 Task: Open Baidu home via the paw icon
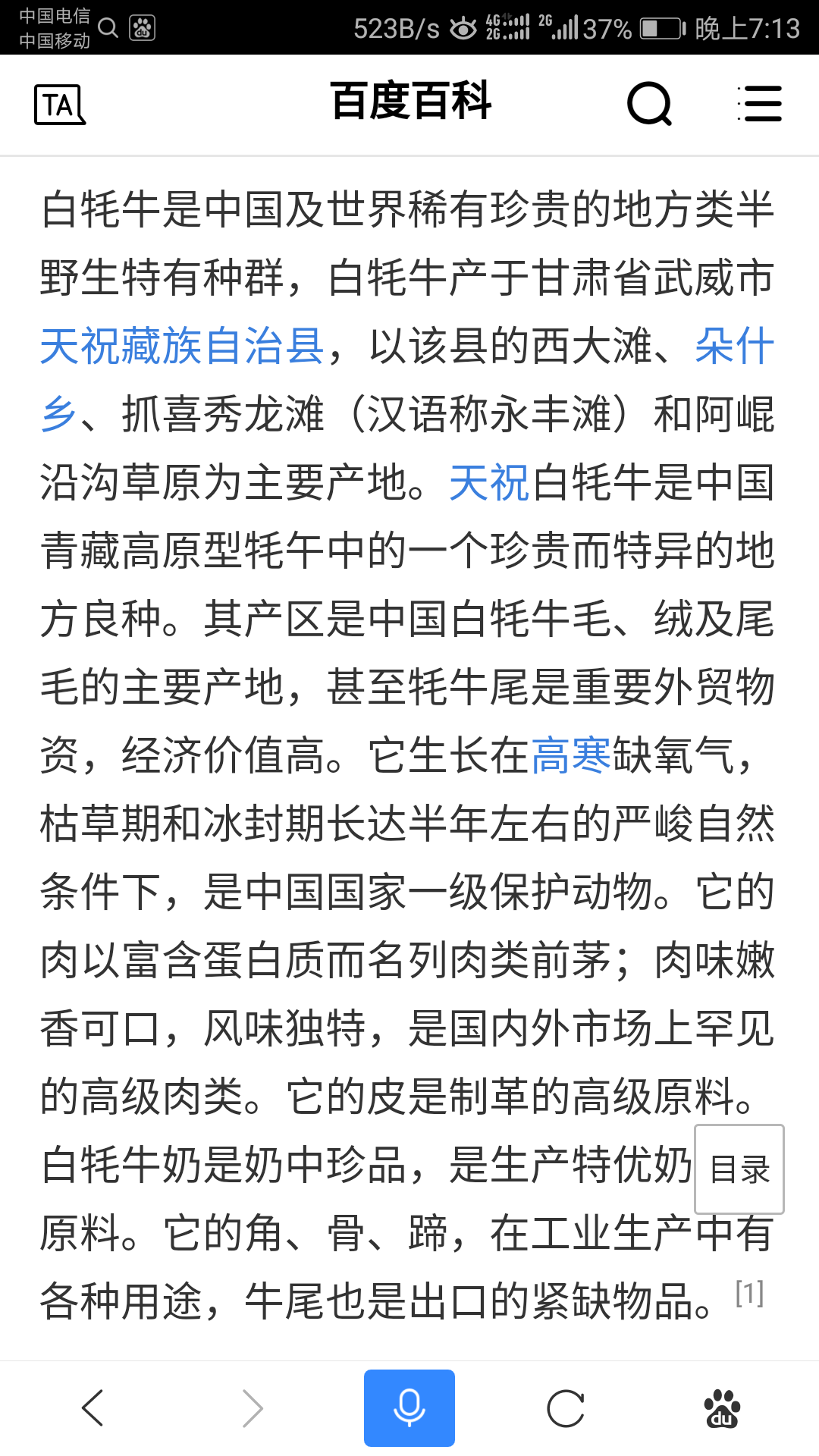[722, 1409]
